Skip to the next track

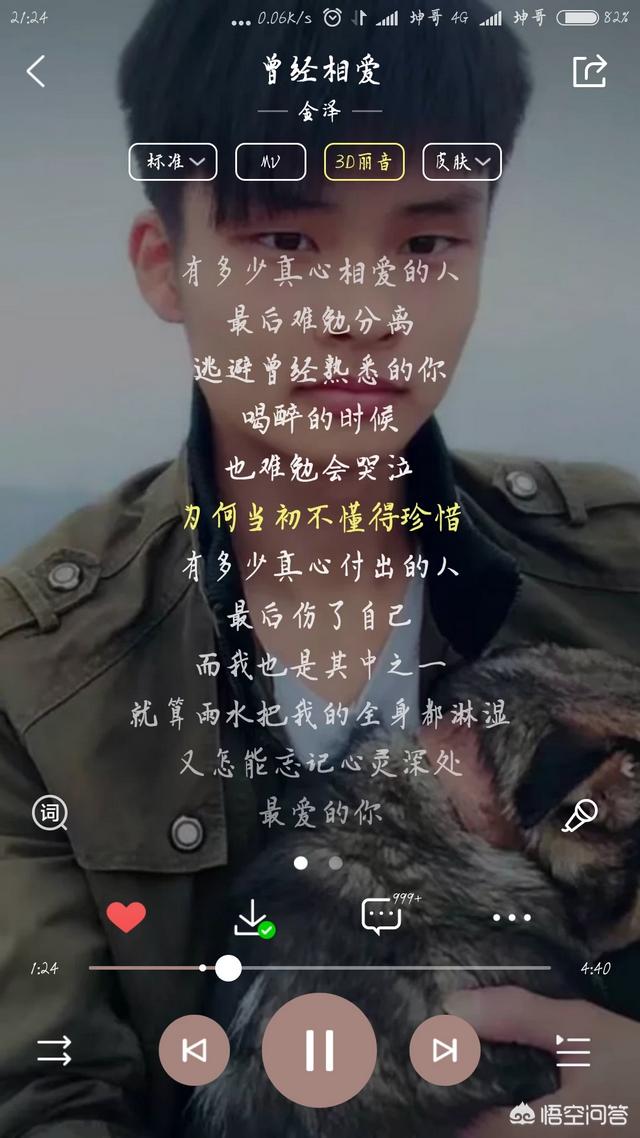pos(444,1050)
